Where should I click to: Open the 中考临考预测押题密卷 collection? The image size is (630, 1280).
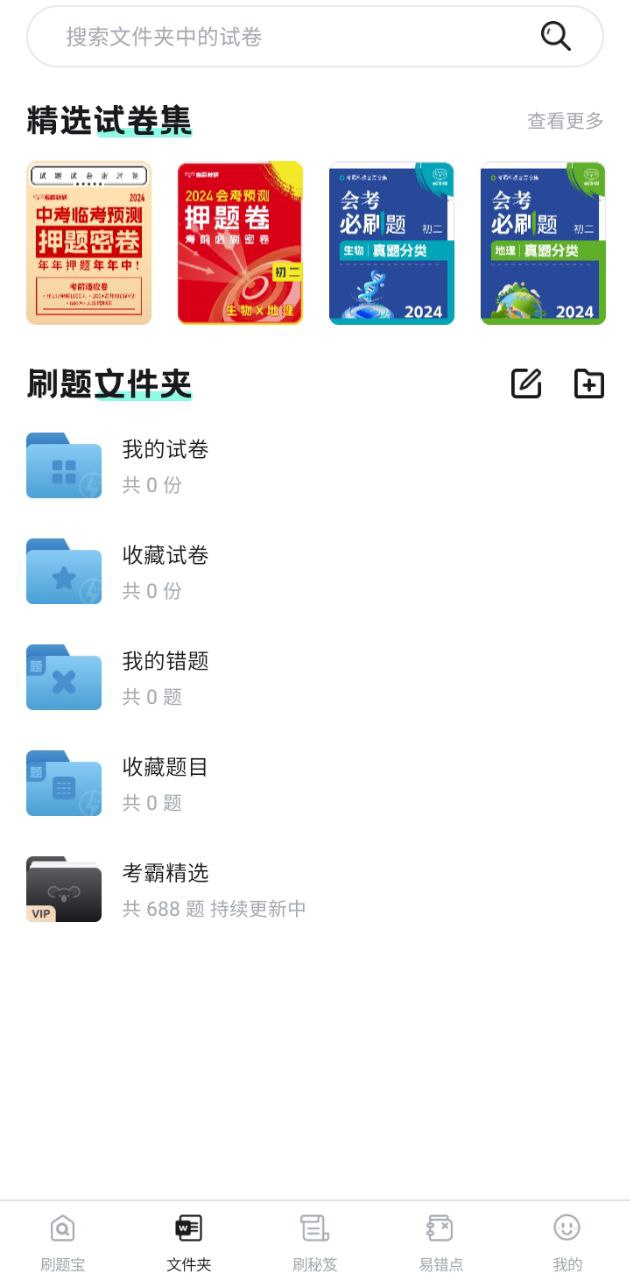pos(89,243)
